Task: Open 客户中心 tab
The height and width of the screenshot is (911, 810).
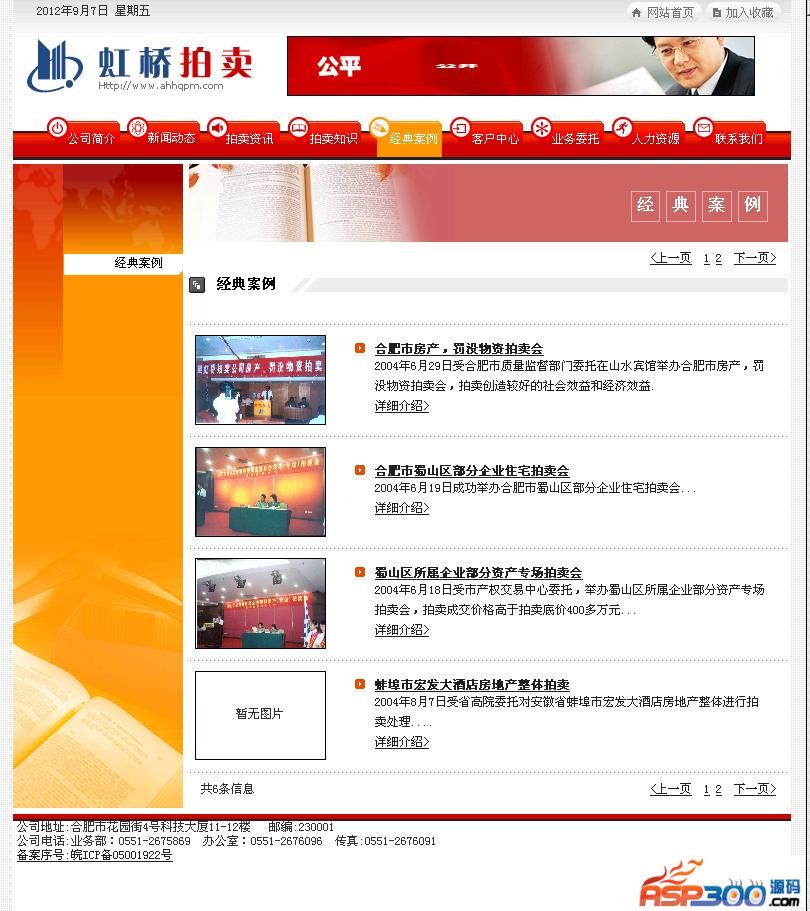Action: click(x=495, y=139)
